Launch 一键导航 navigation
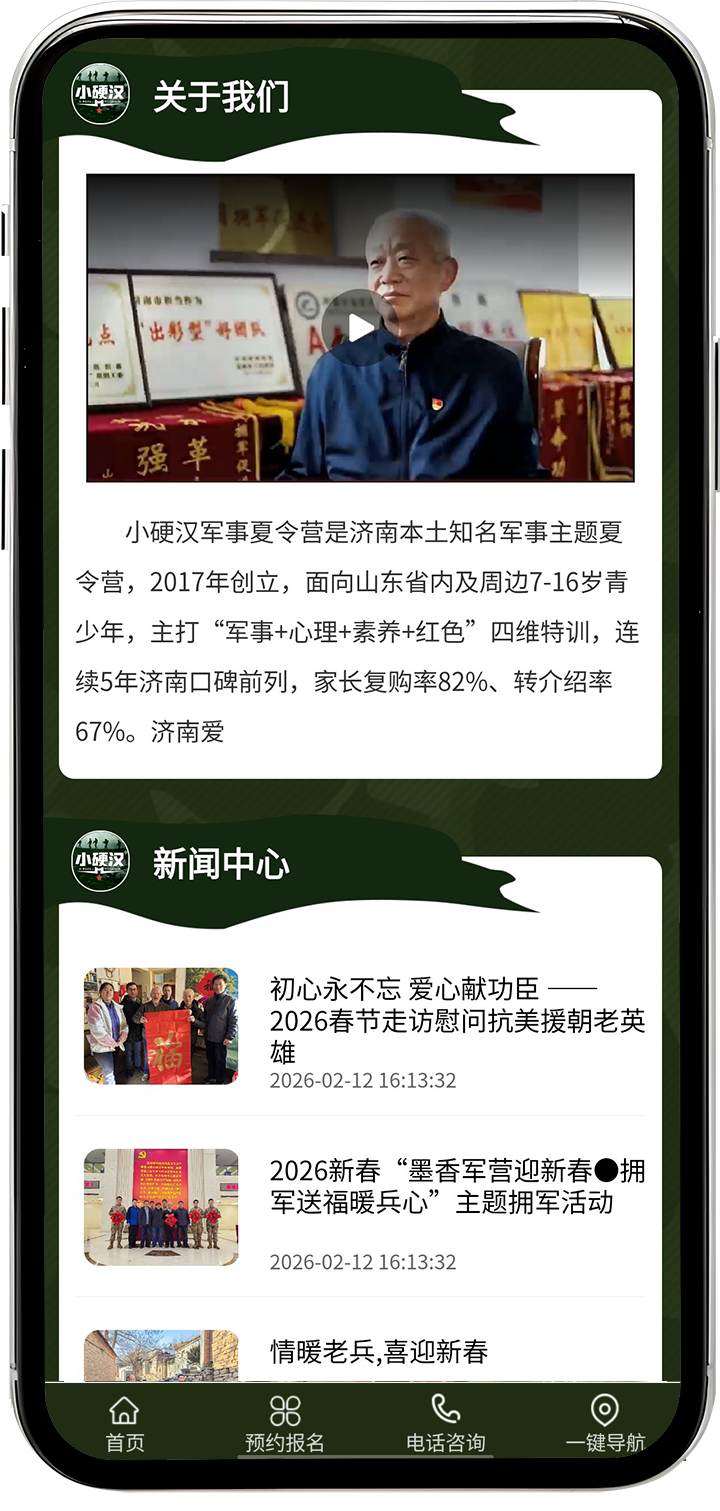Viewport: 720px width, 1511px height. [x=605, y=1424]
